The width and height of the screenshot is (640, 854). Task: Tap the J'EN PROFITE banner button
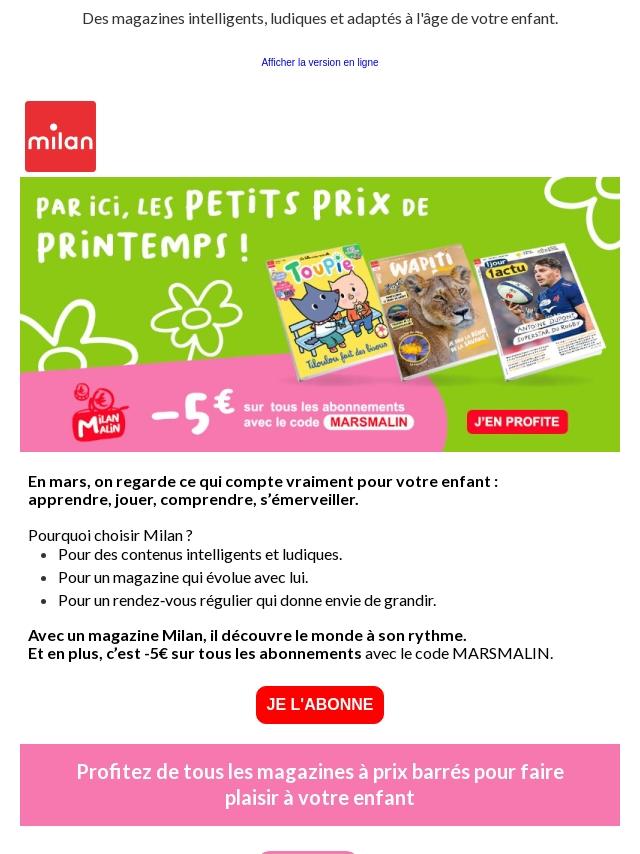517,422
